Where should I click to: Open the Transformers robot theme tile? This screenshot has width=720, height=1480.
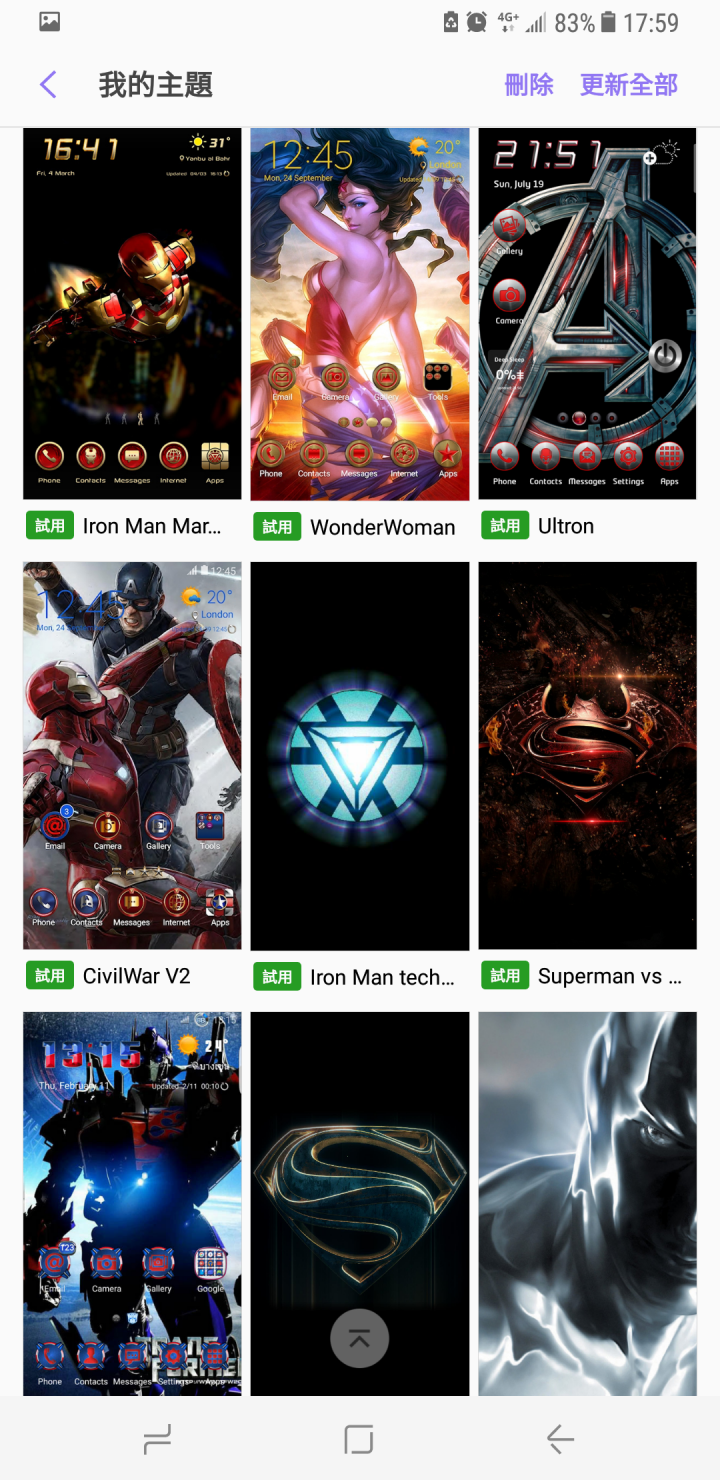pyautogui.click(x=132, y=1200)
